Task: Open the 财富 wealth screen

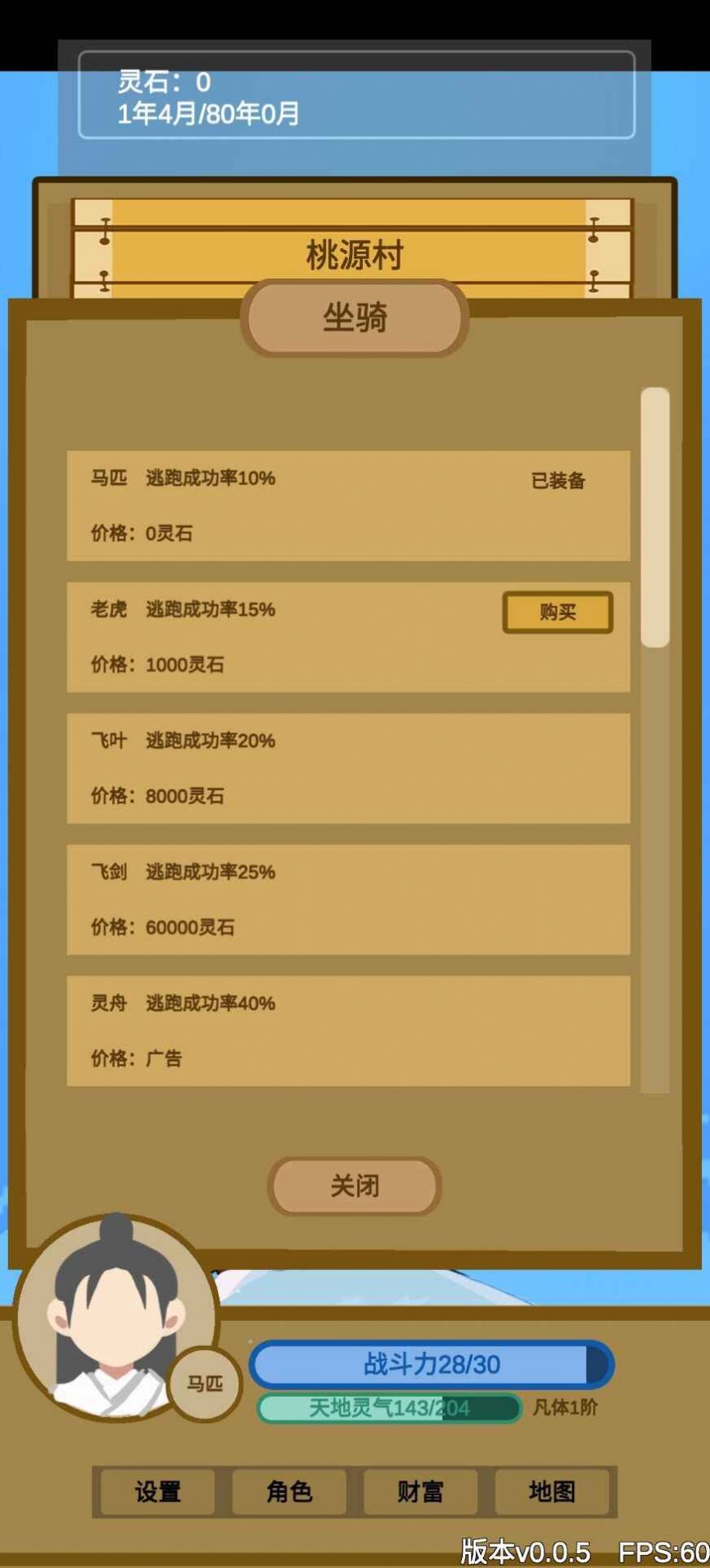Action: pyautogui.click(x=420, y=1492)
